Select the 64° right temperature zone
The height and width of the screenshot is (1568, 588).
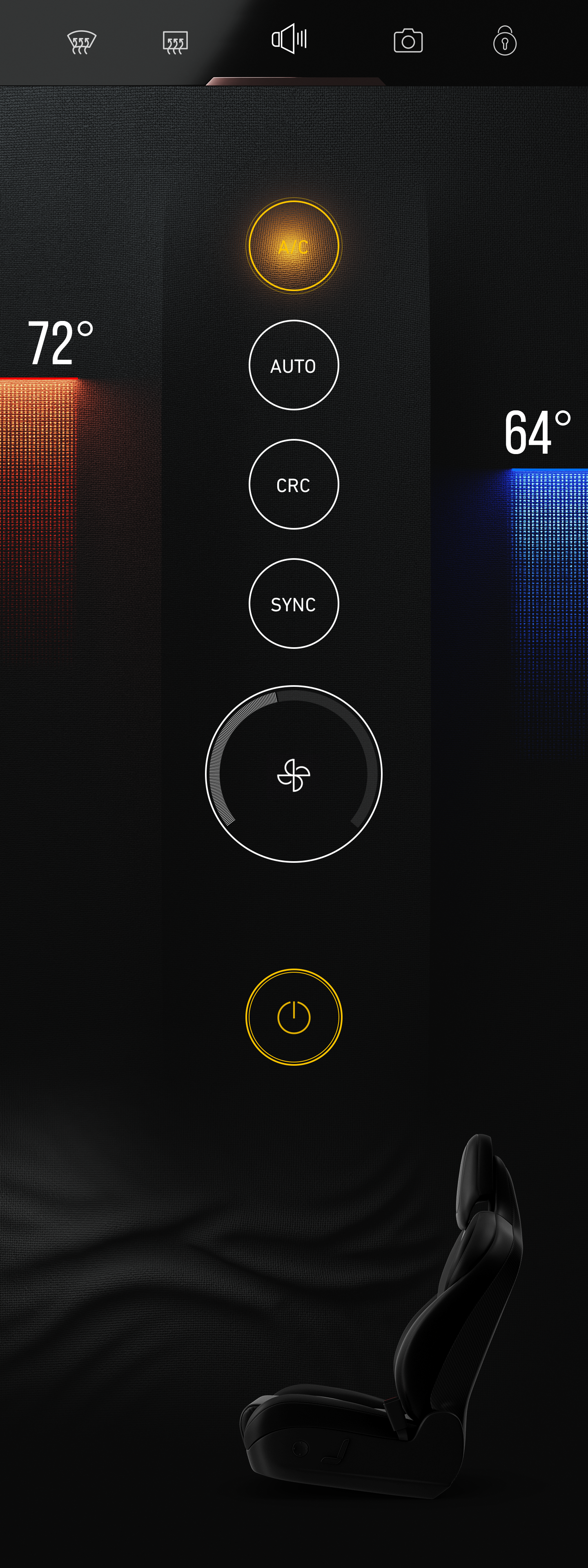(537, 433)
